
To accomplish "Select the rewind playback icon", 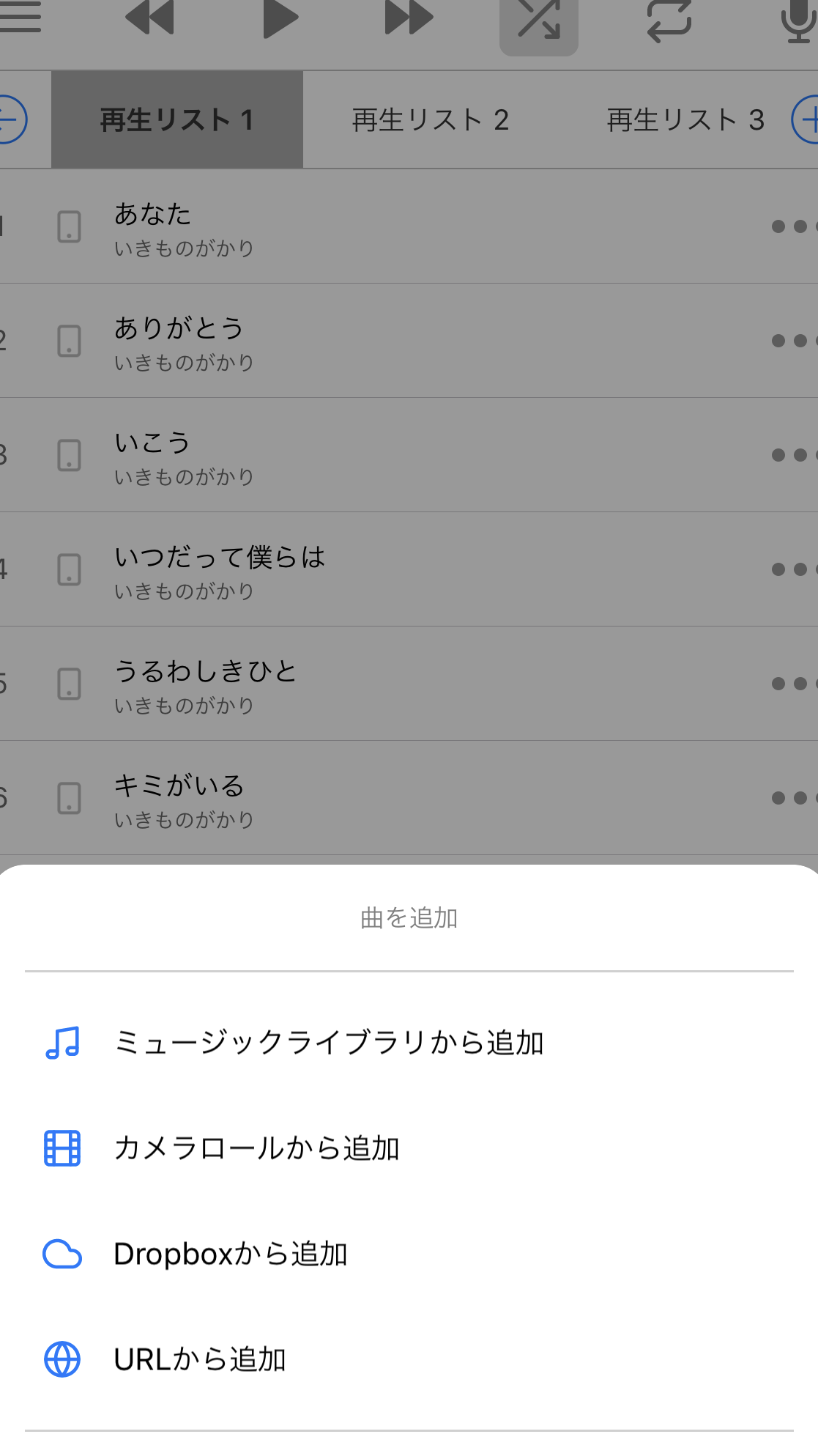I will 150,20.
